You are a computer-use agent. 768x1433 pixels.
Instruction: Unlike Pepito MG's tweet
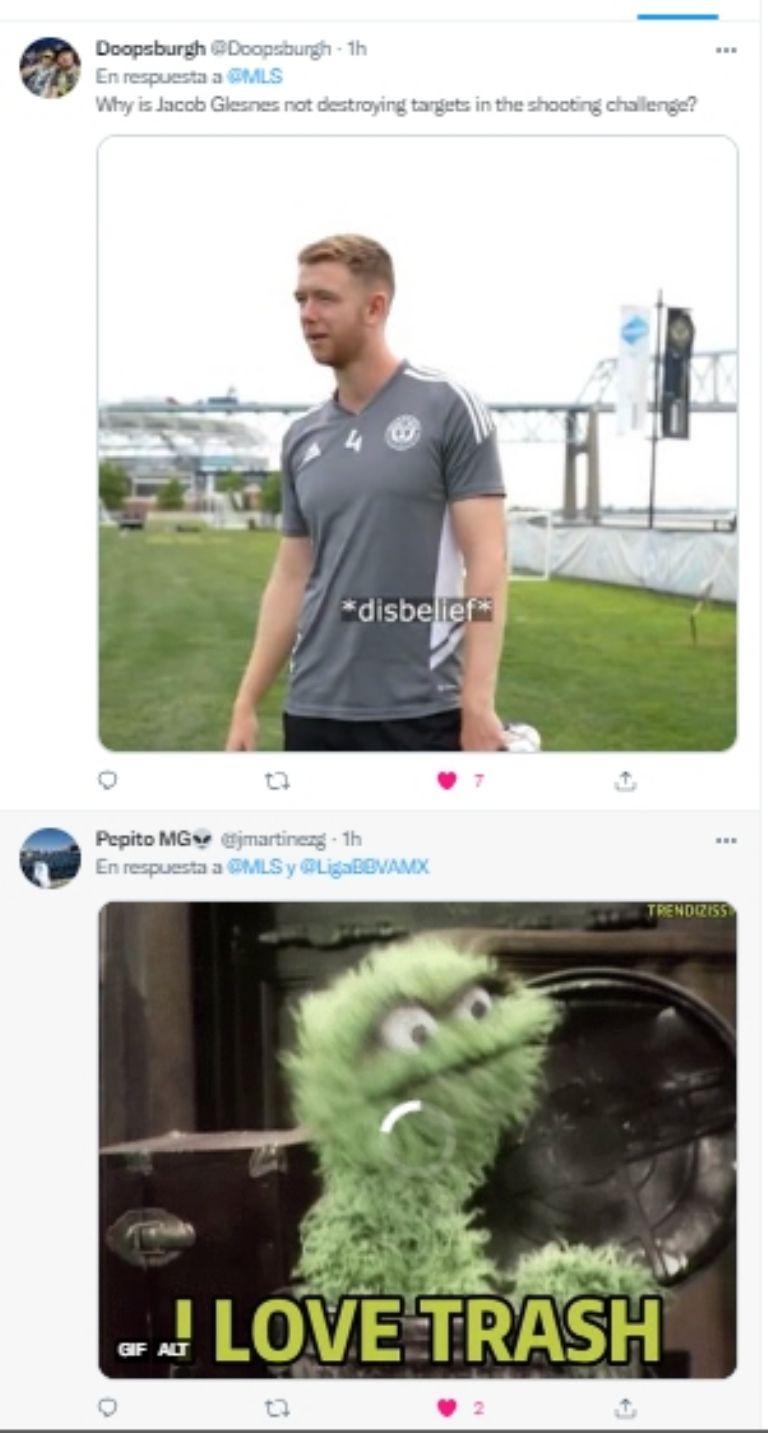[446, 1408]
